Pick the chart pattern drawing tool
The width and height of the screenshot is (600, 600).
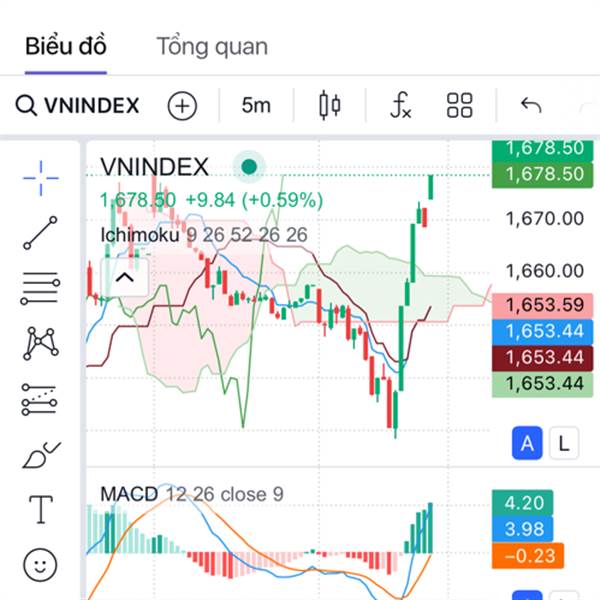click(40, 343)
